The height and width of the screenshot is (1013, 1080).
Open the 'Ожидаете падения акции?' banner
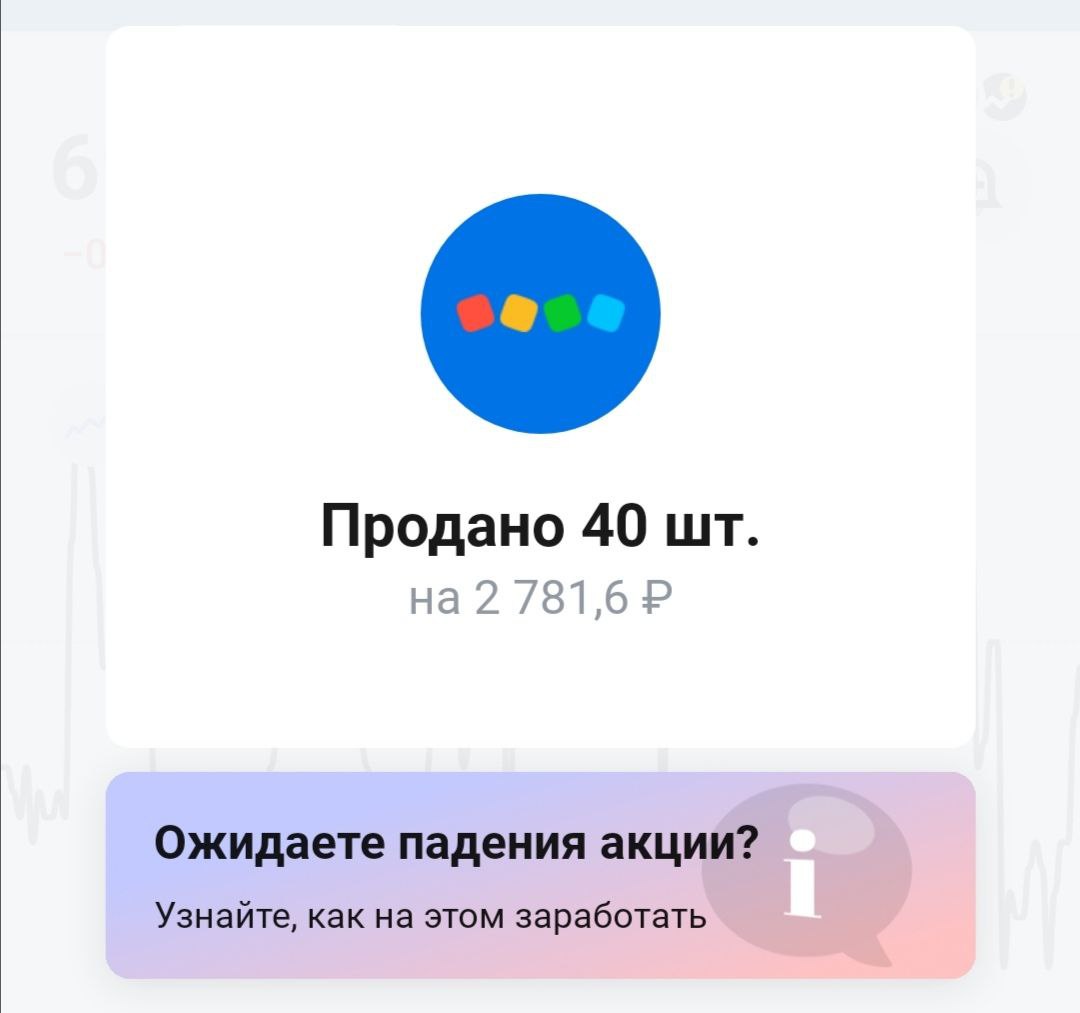coord(540,875)
